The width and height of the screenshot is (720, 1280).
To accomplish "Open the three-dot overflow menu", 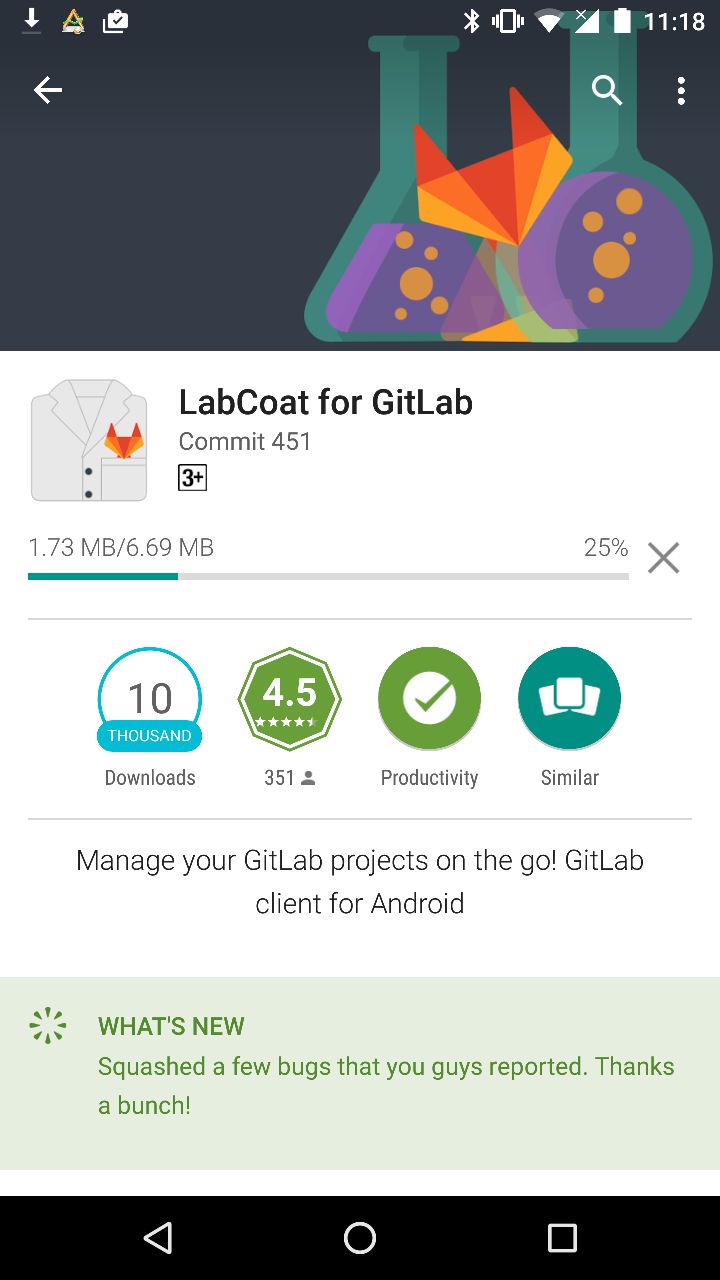I will pyautogui.click(x=681, y=91).
